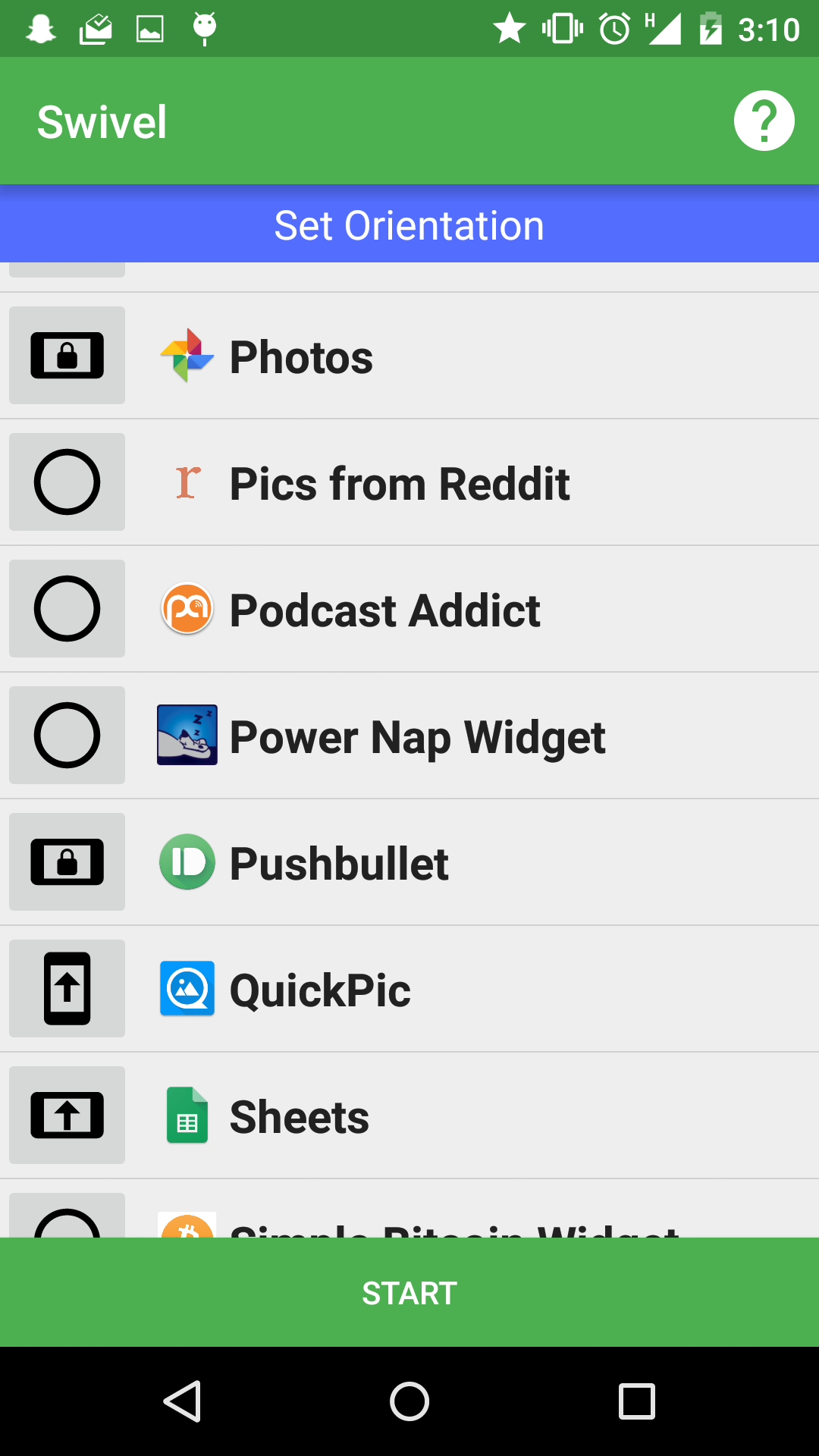Select the Pics from Reddit icon
Viewport: 819px width, 1456px height.
click(187, 482)
